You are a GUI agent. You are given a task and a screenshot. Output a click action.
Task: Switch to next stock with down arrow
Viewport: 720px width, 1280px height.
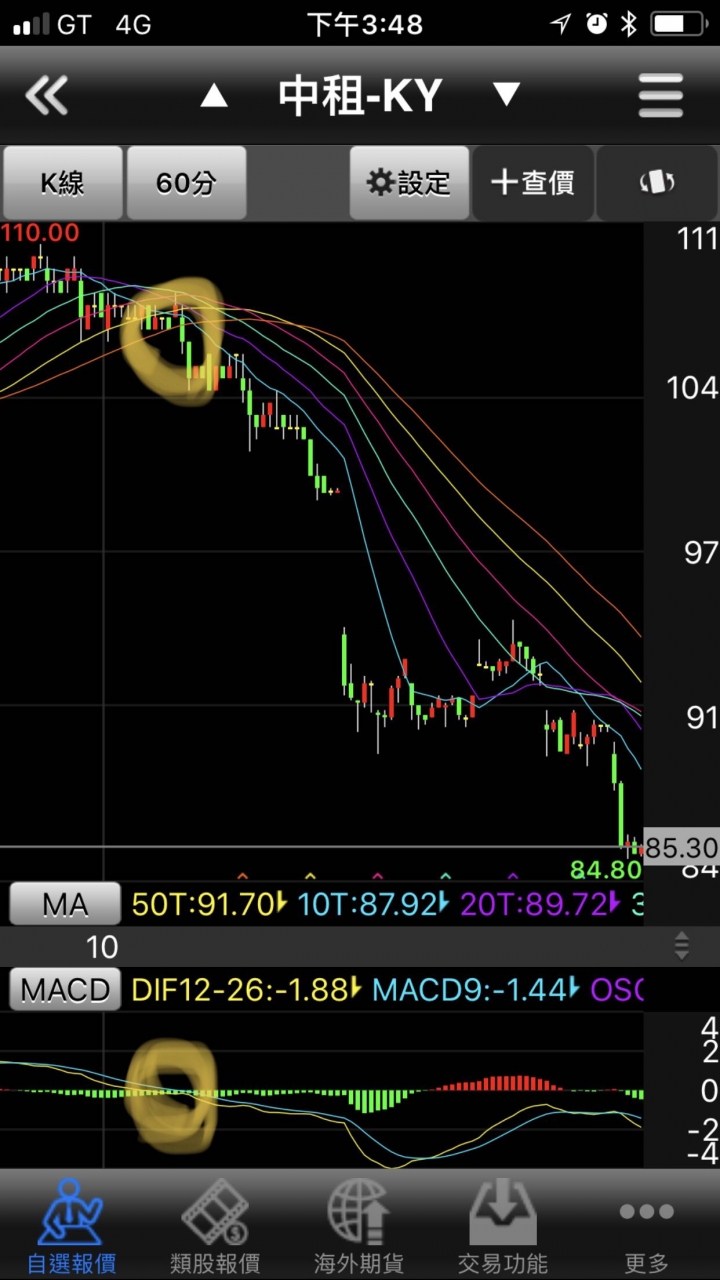(506, 95)
